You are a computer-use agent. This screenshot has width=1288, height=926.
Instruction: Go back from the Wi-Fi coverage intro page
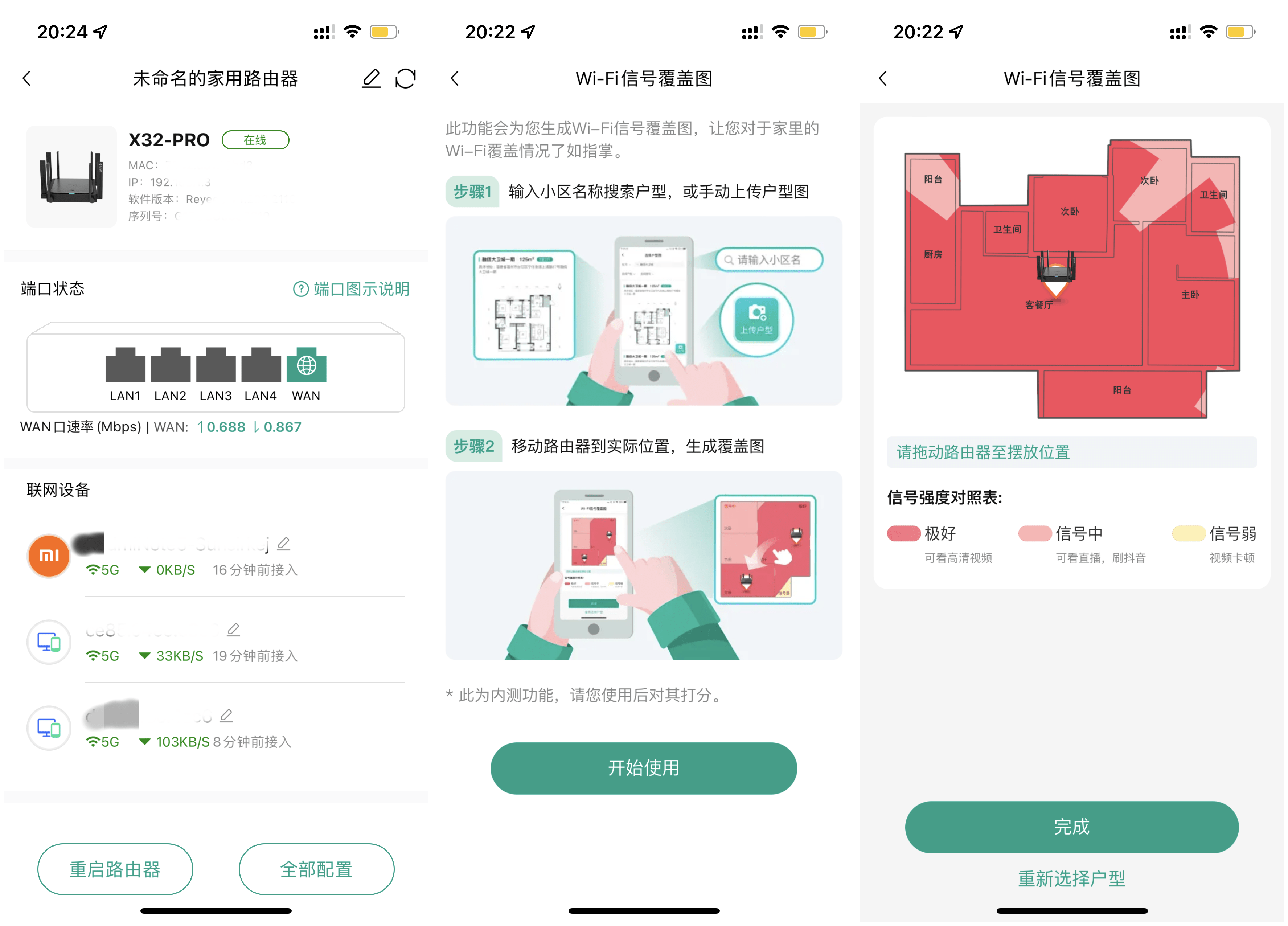[454, 78]
